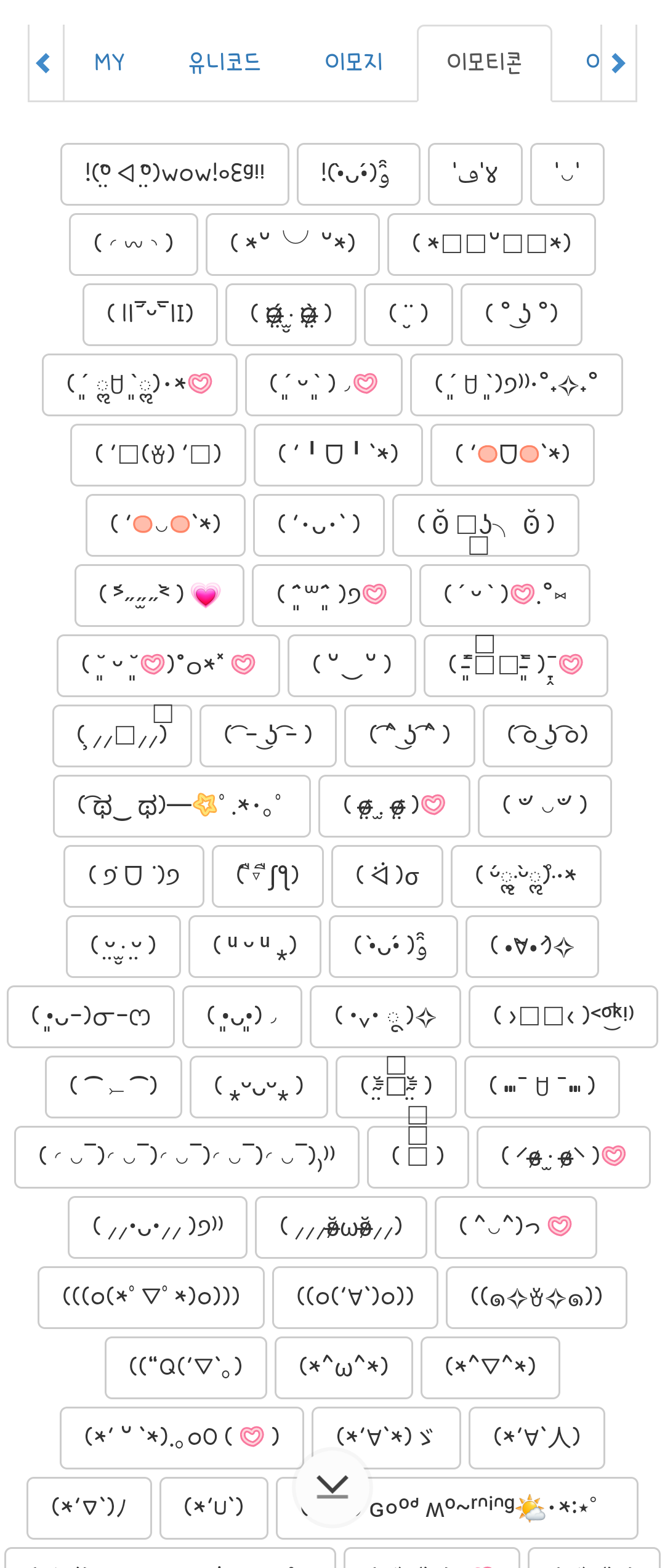Click the sparkle (•∀•)✧ kaomoji
This screenshot has height=1568, width=665.
(x=532, y=947)
